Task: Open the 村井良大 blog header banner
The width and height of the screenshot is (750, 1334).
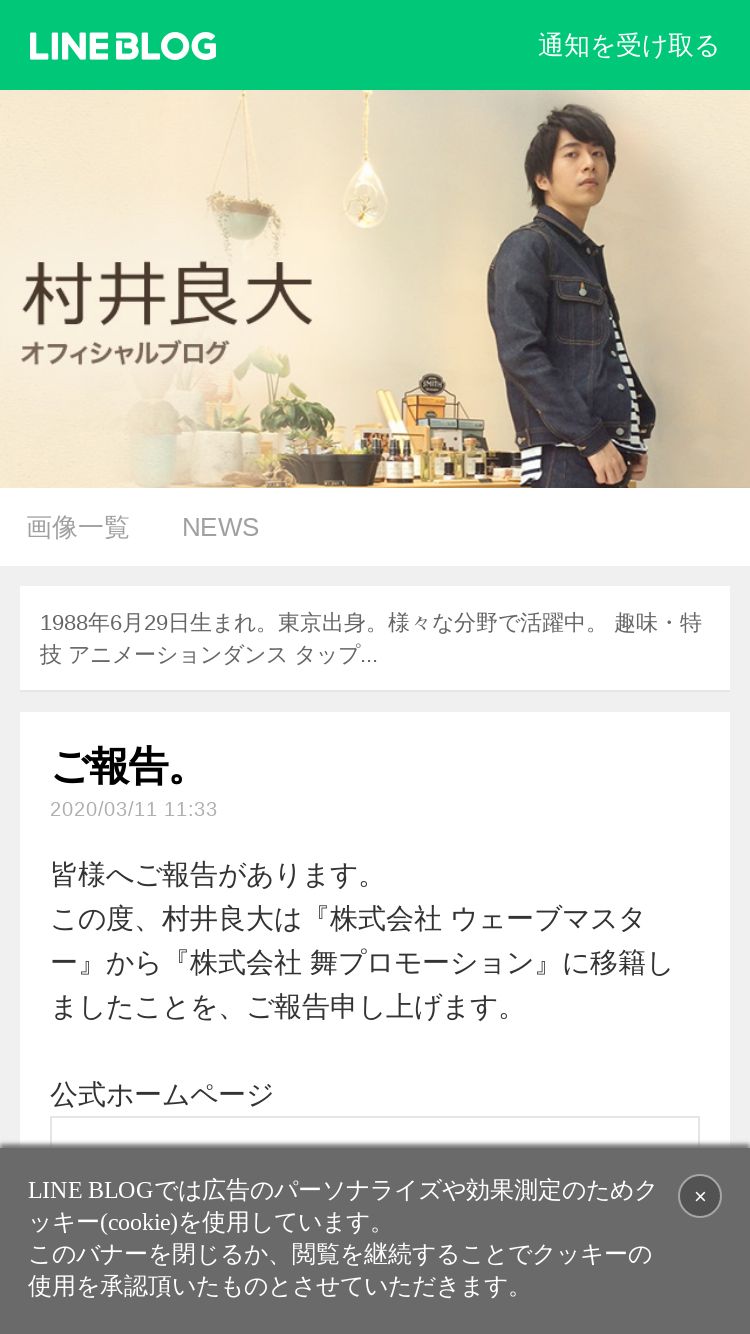Action: point(375,289)
